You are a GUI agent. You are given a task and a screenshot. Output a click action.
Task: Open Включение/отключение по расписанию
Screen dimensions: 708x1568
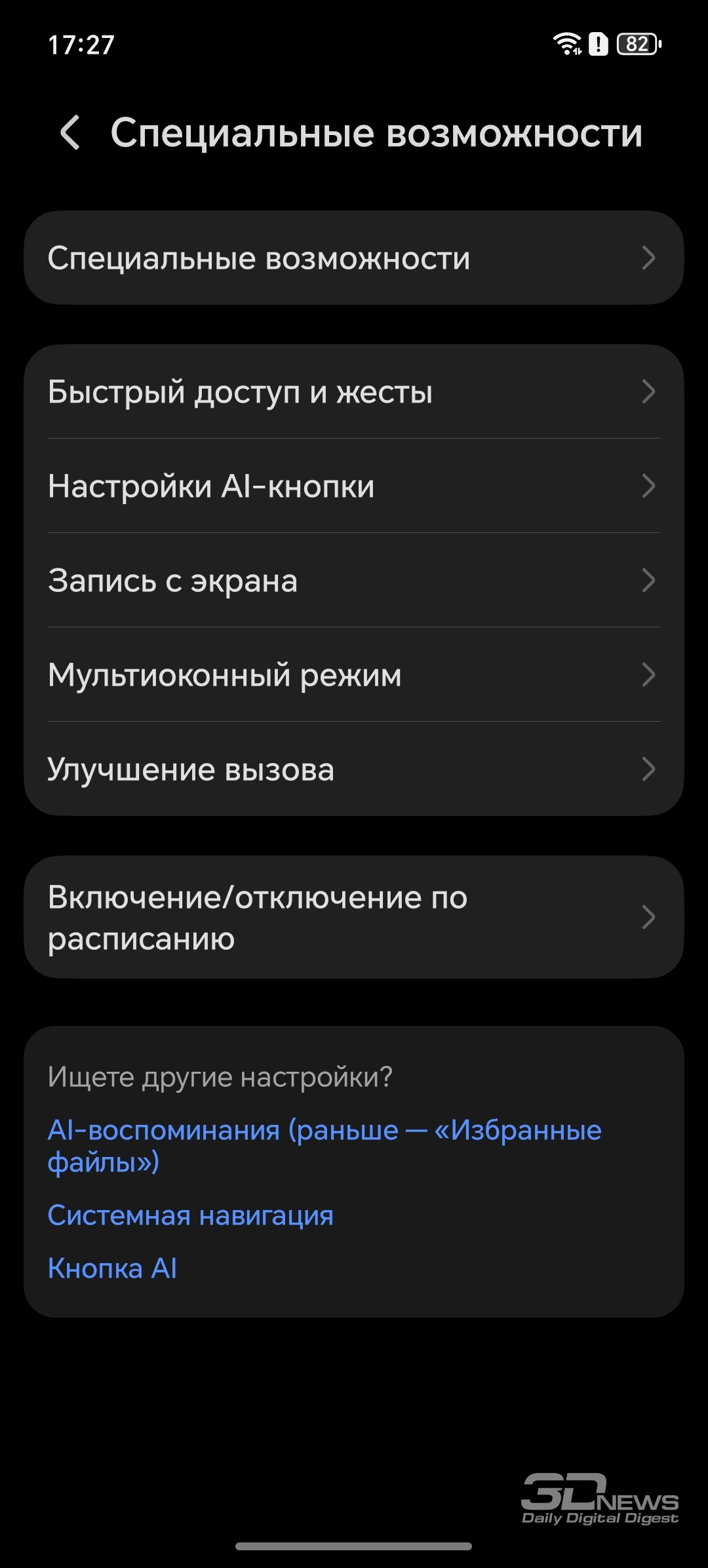pyautogui.click(x=354, y=917)
